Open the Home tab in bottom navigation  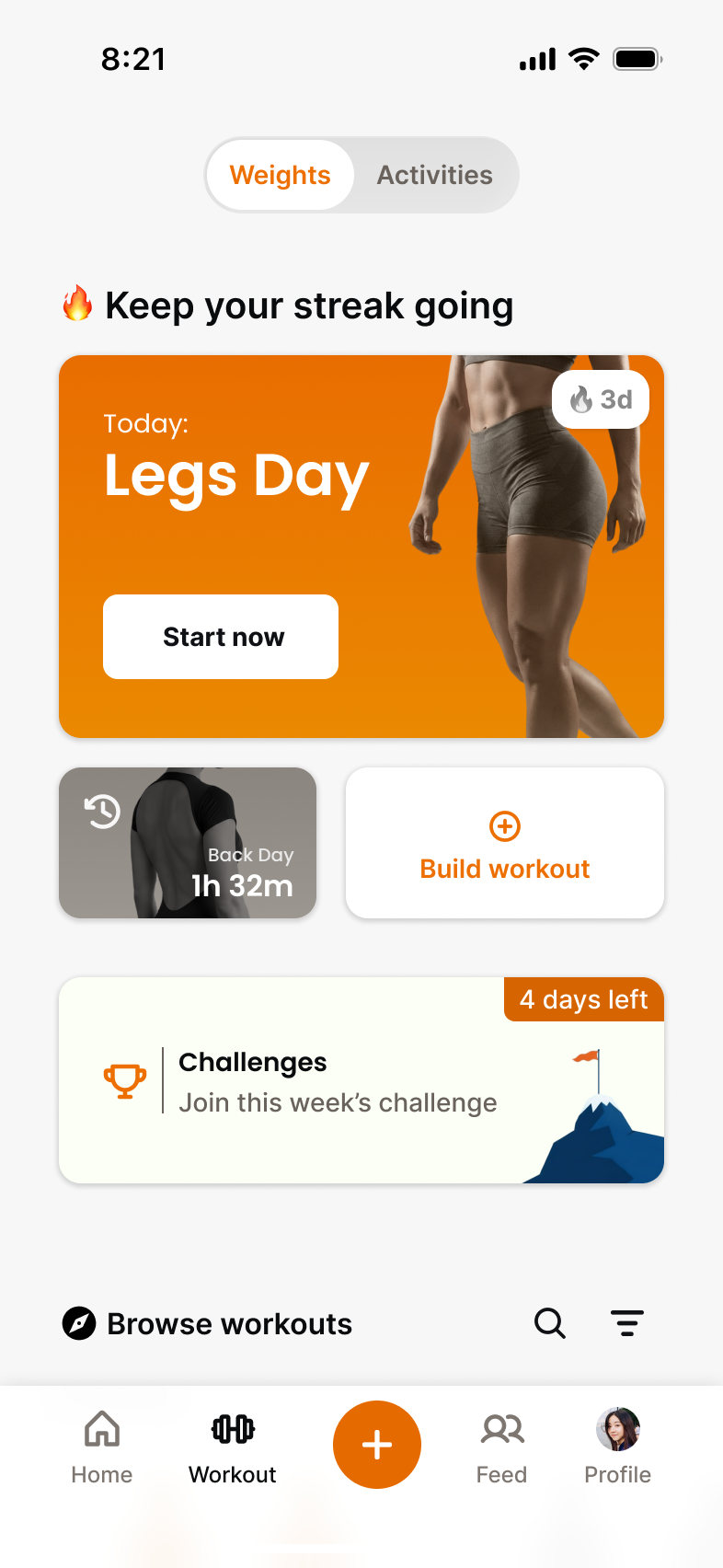tap(101, 1447)
